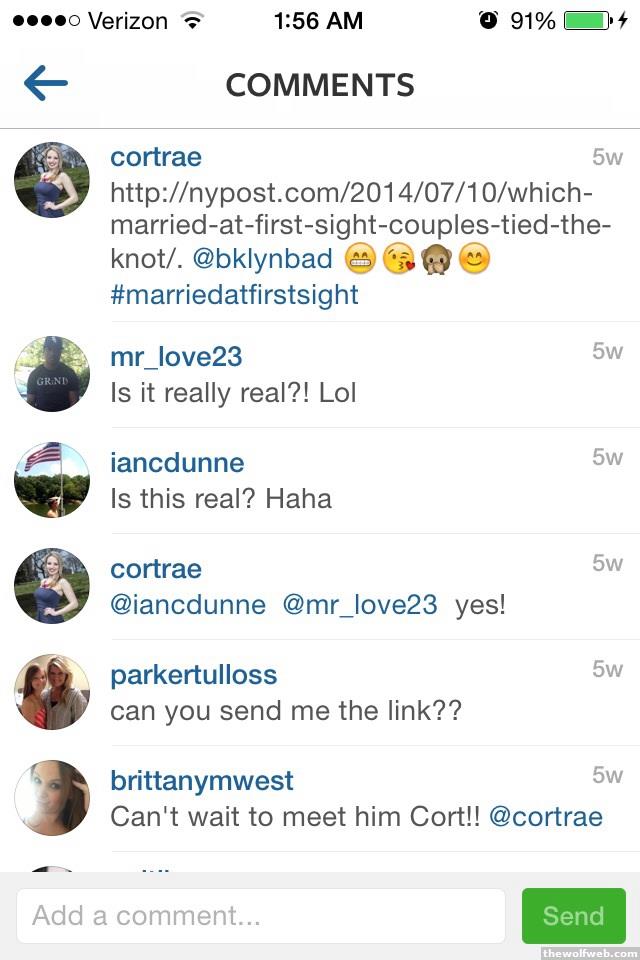View iancdunne's profile via username
This screenshot has width=640, height=960.
[x=177, y=463]
